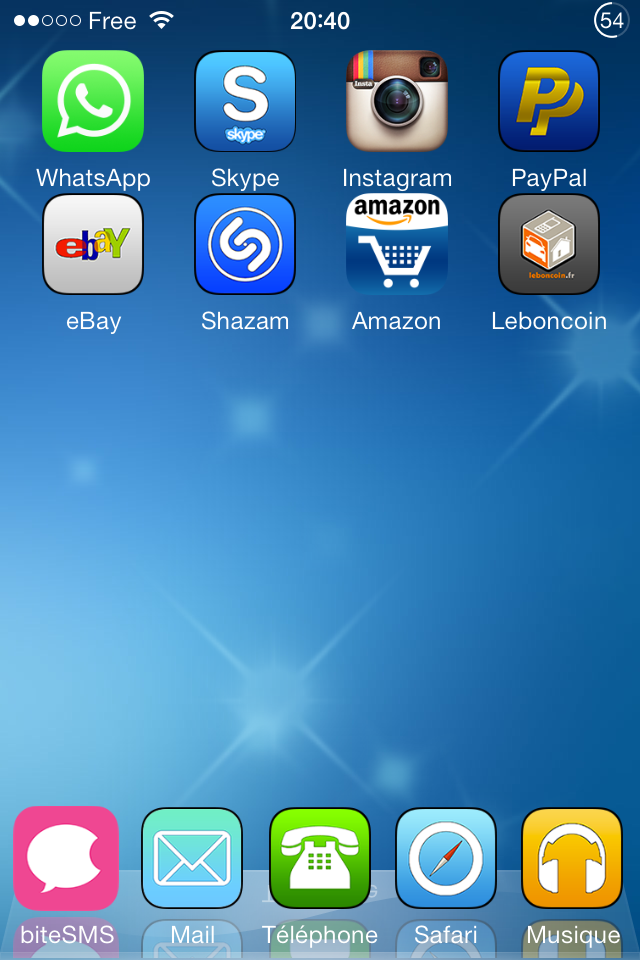Open the Safari browser
Viewport: 640px width, 960px height.
click(446, 857)
